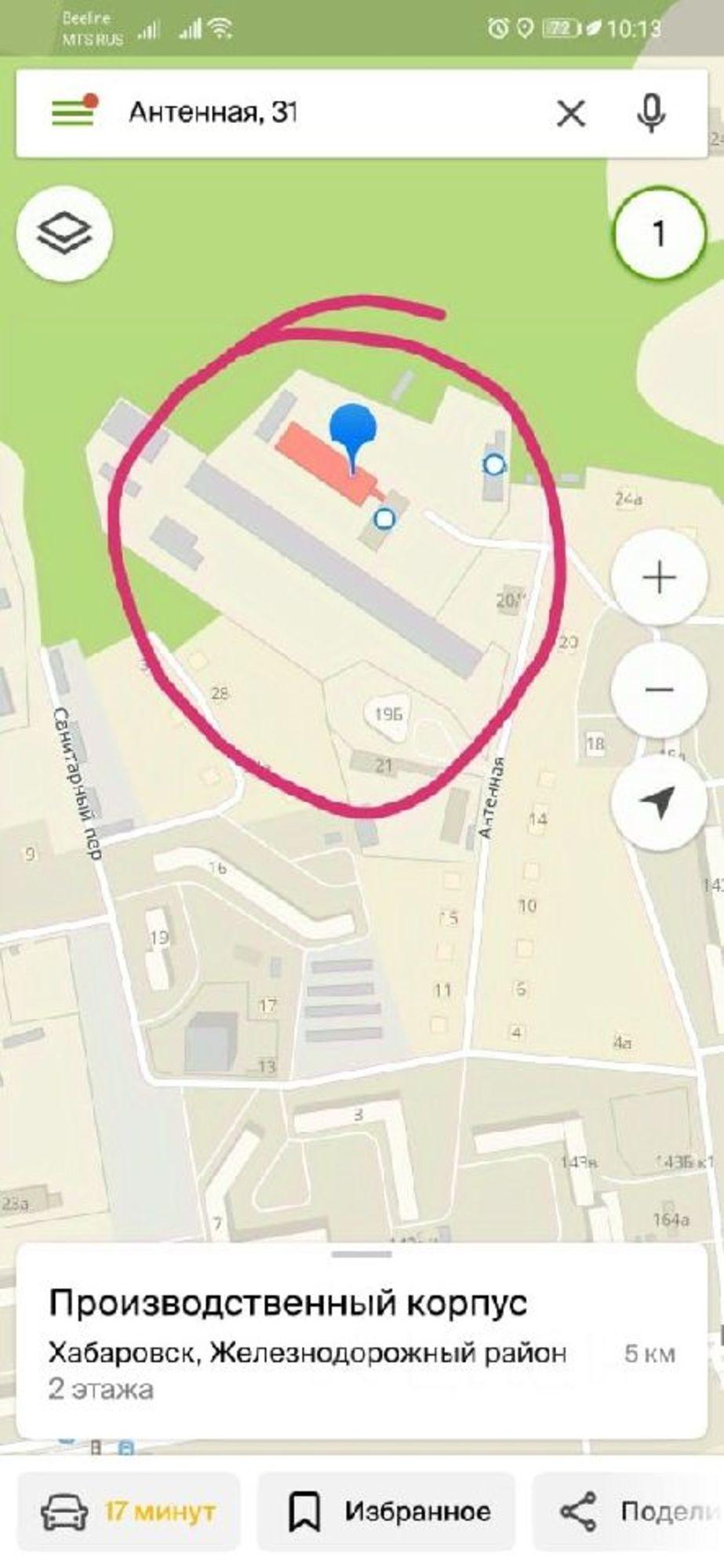
Task: Start voice search with microphone
Action: tap(651, 114)
